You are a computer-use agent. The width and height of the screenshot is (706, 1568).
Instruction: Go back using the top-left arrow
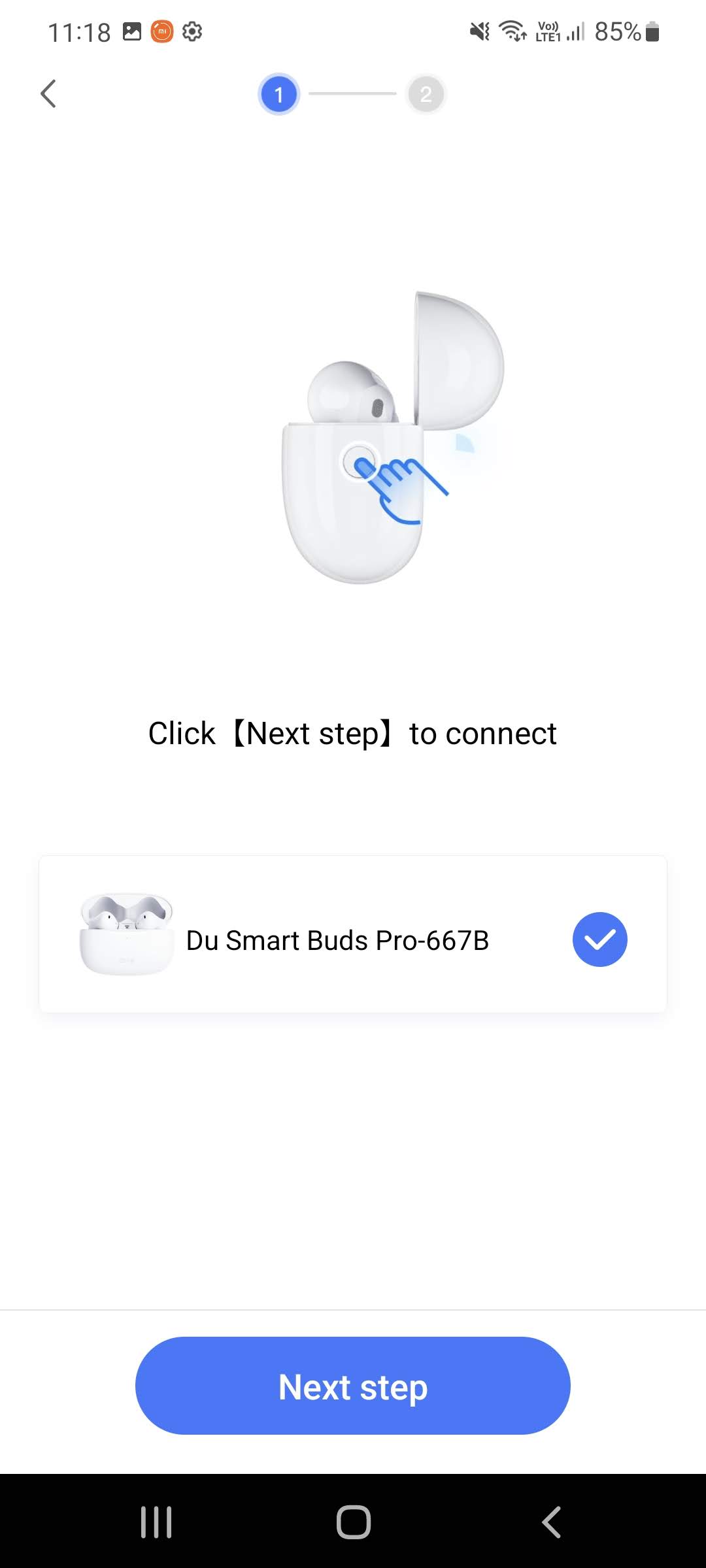[48, 94]
